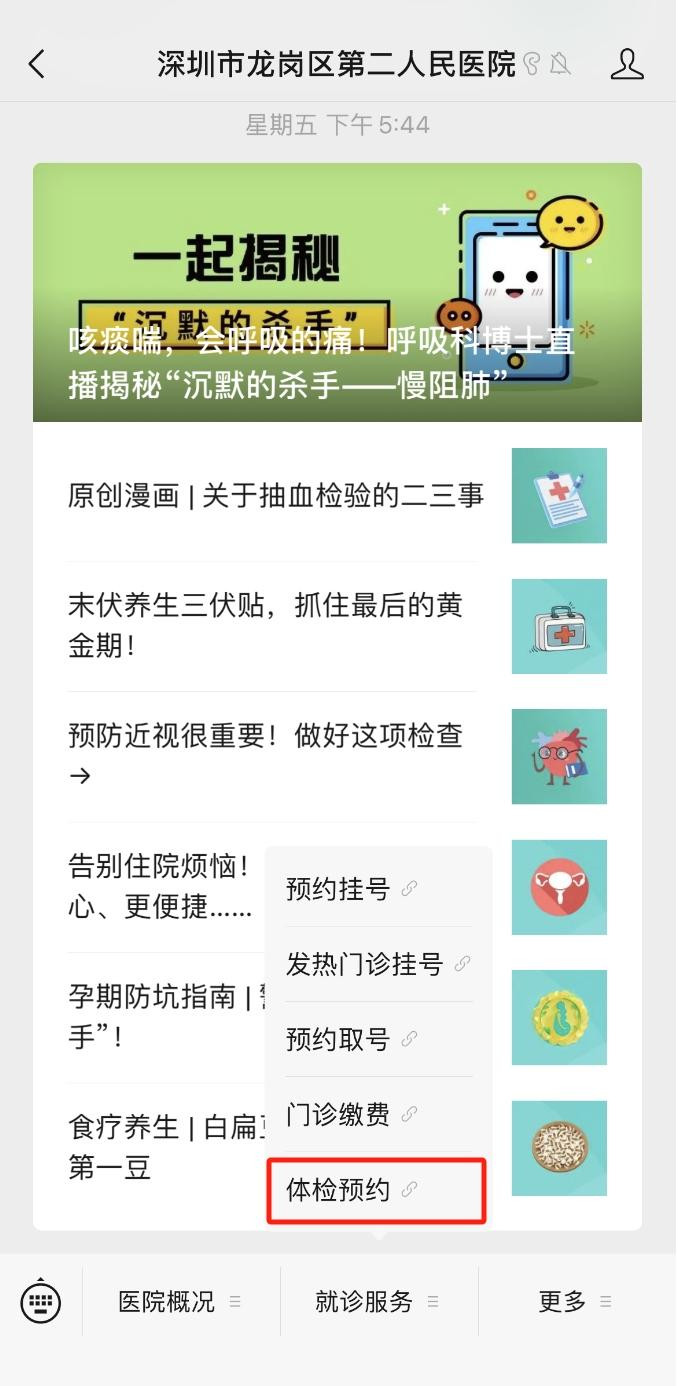Open the account profile icon
678x1386 pixels.
coord(627,64)
